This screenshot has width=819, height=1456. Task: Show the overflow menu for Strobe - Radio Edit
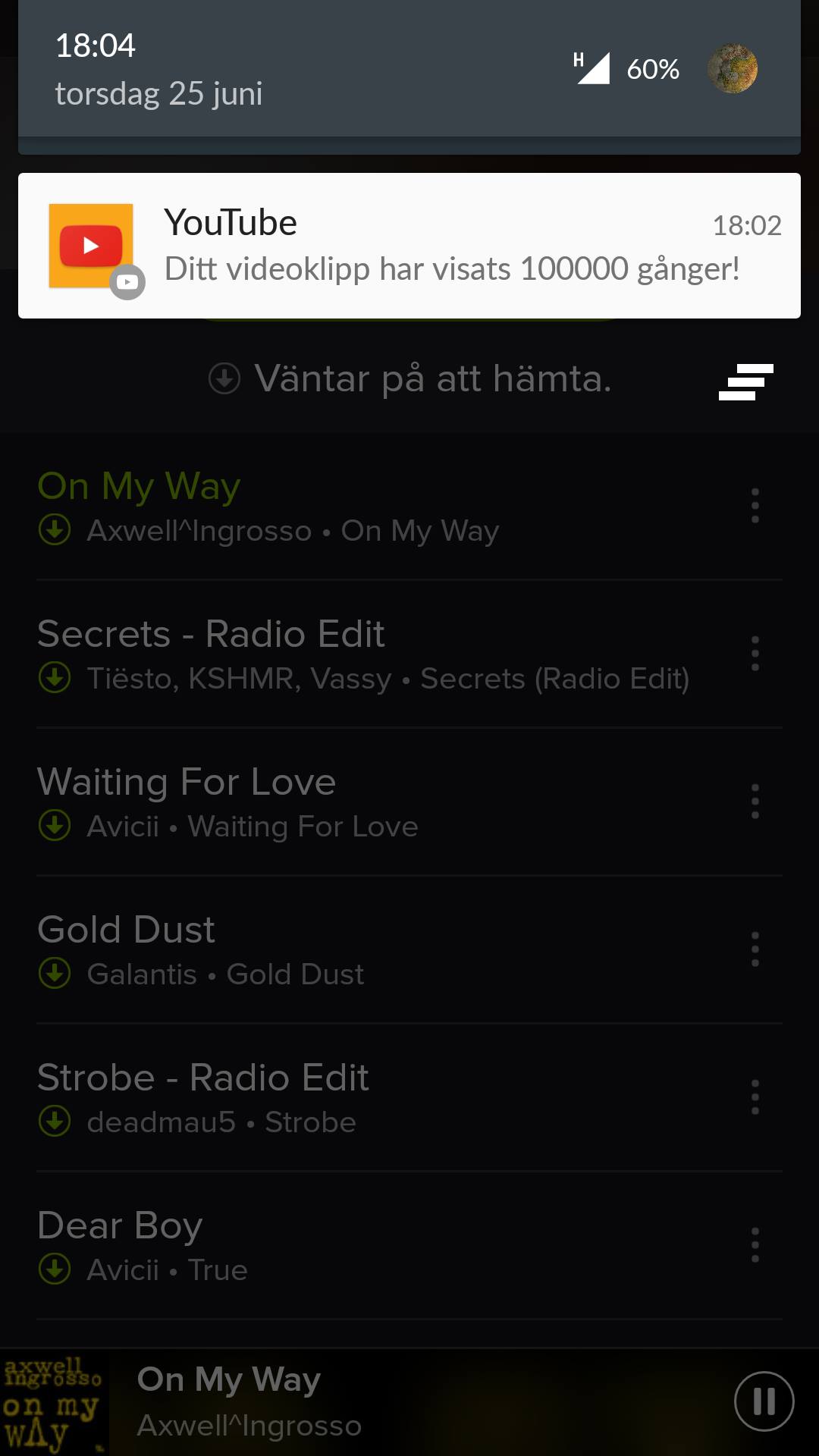(755, 1097)
